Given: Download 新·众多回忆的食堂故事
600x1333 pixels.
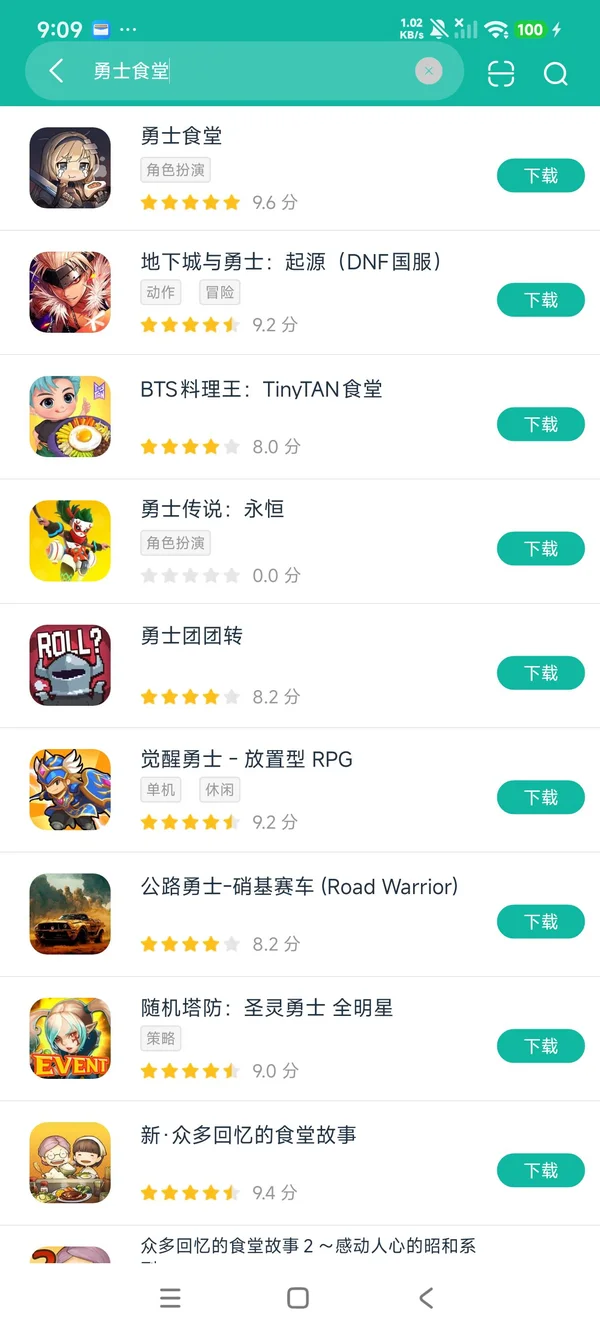Looking at the screenshot, I should pyautogui.click(x=540, y=1170).
